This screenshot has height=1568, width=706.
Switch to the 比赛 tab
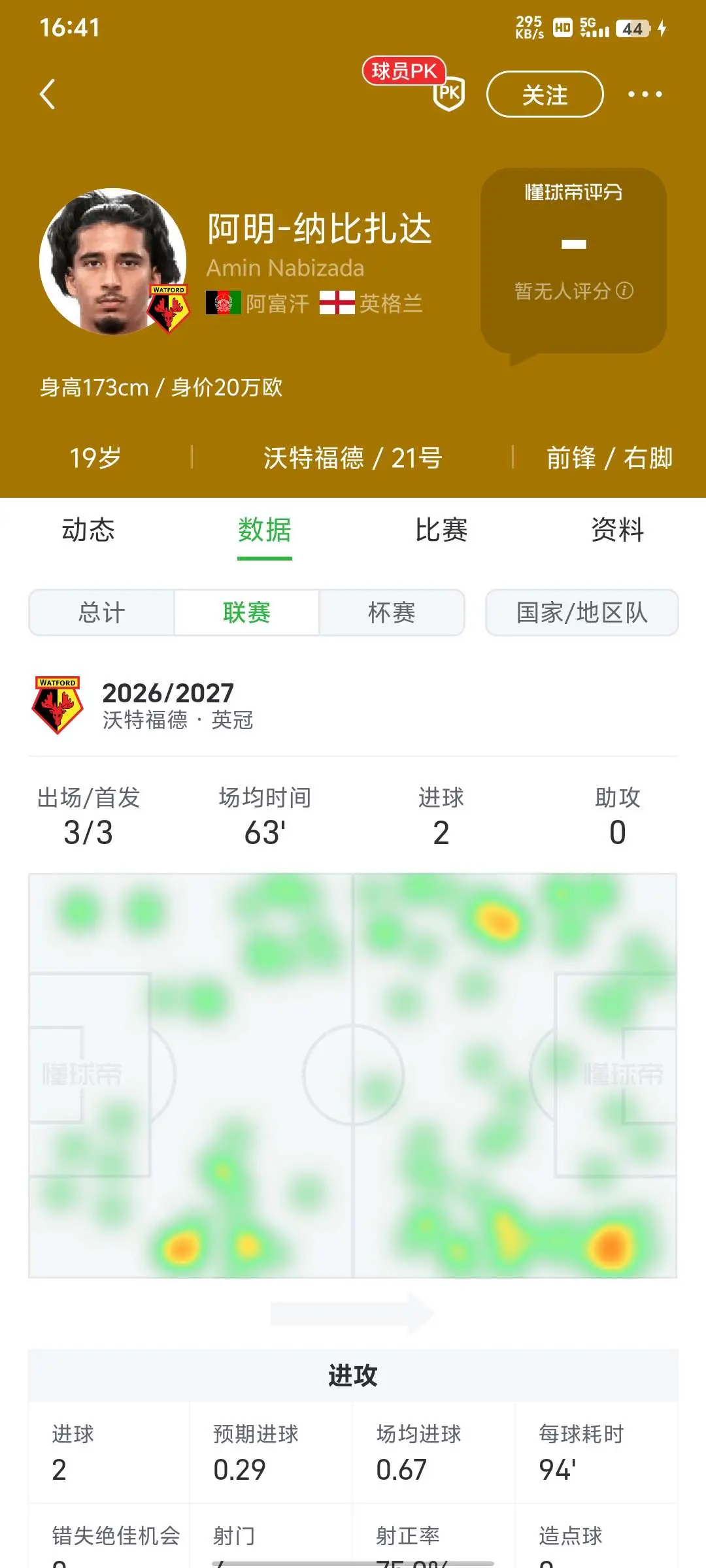[441, 529]
